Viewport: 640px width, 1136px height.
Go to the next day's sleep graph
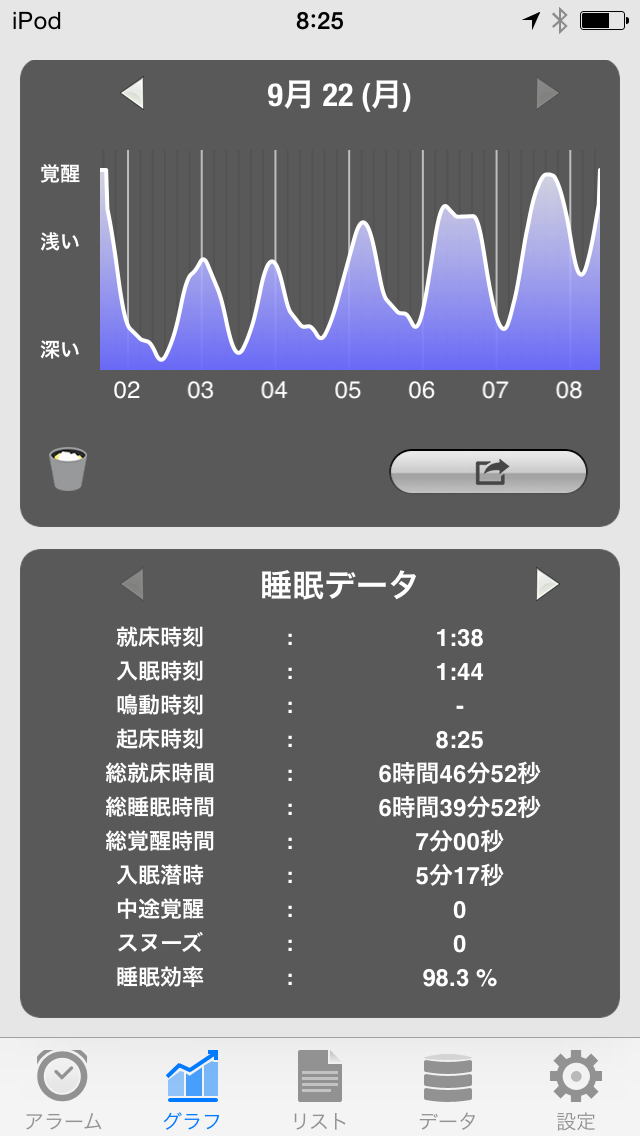pos(546,94)
